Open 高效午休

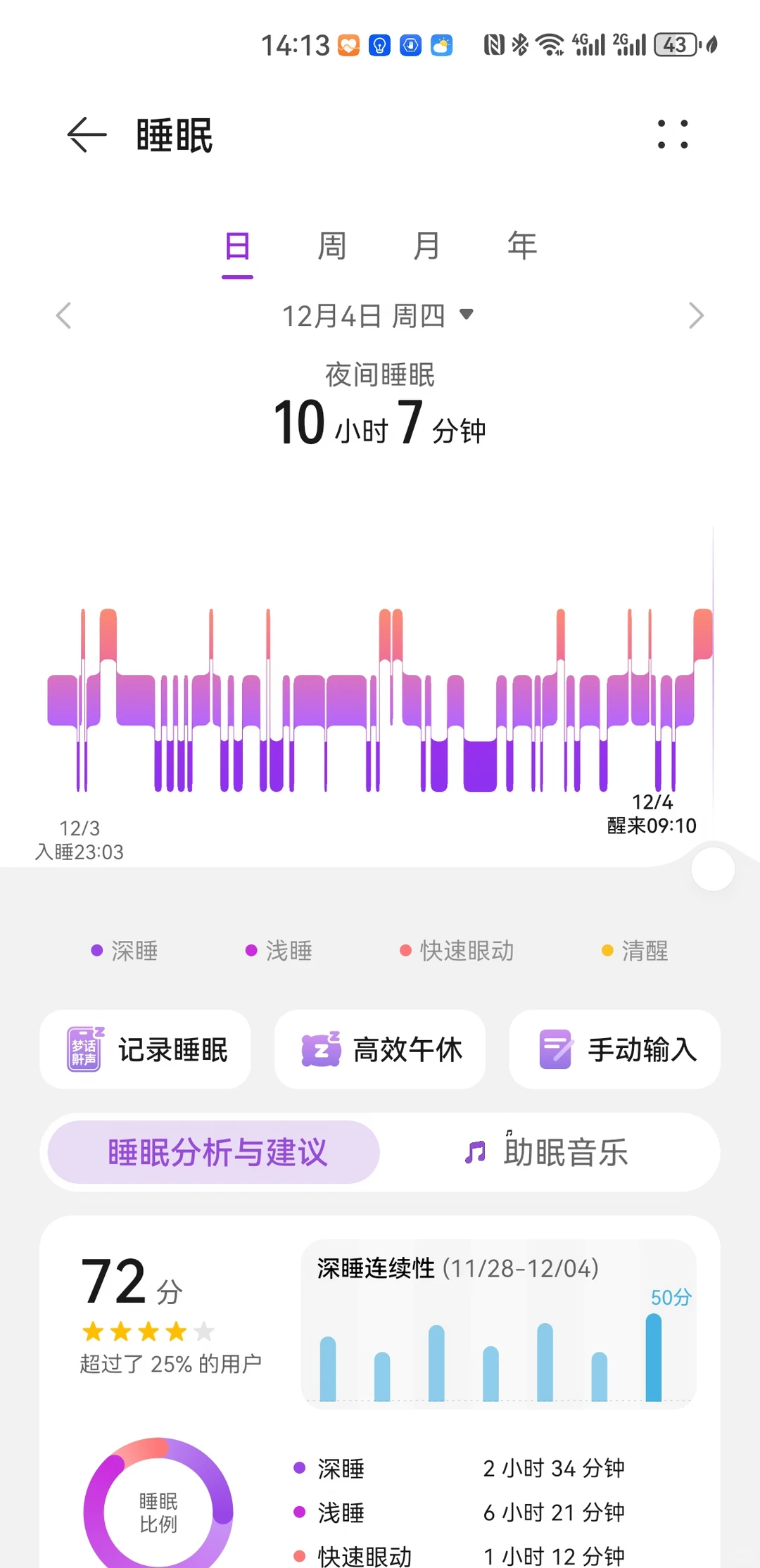point(380,1049)
